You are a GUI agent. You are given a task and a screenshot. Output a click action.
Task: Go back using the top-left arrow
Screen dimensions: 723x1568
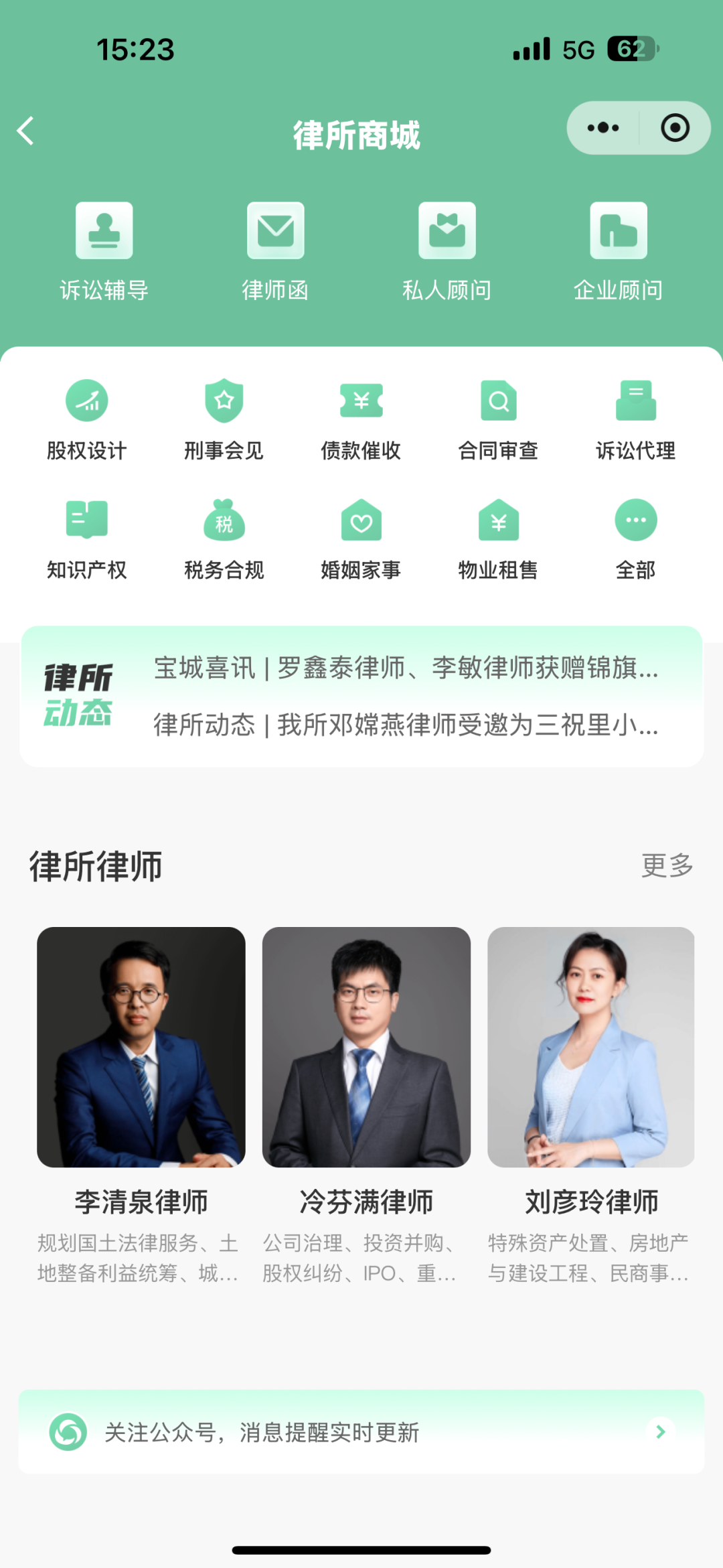coord(25,131)
